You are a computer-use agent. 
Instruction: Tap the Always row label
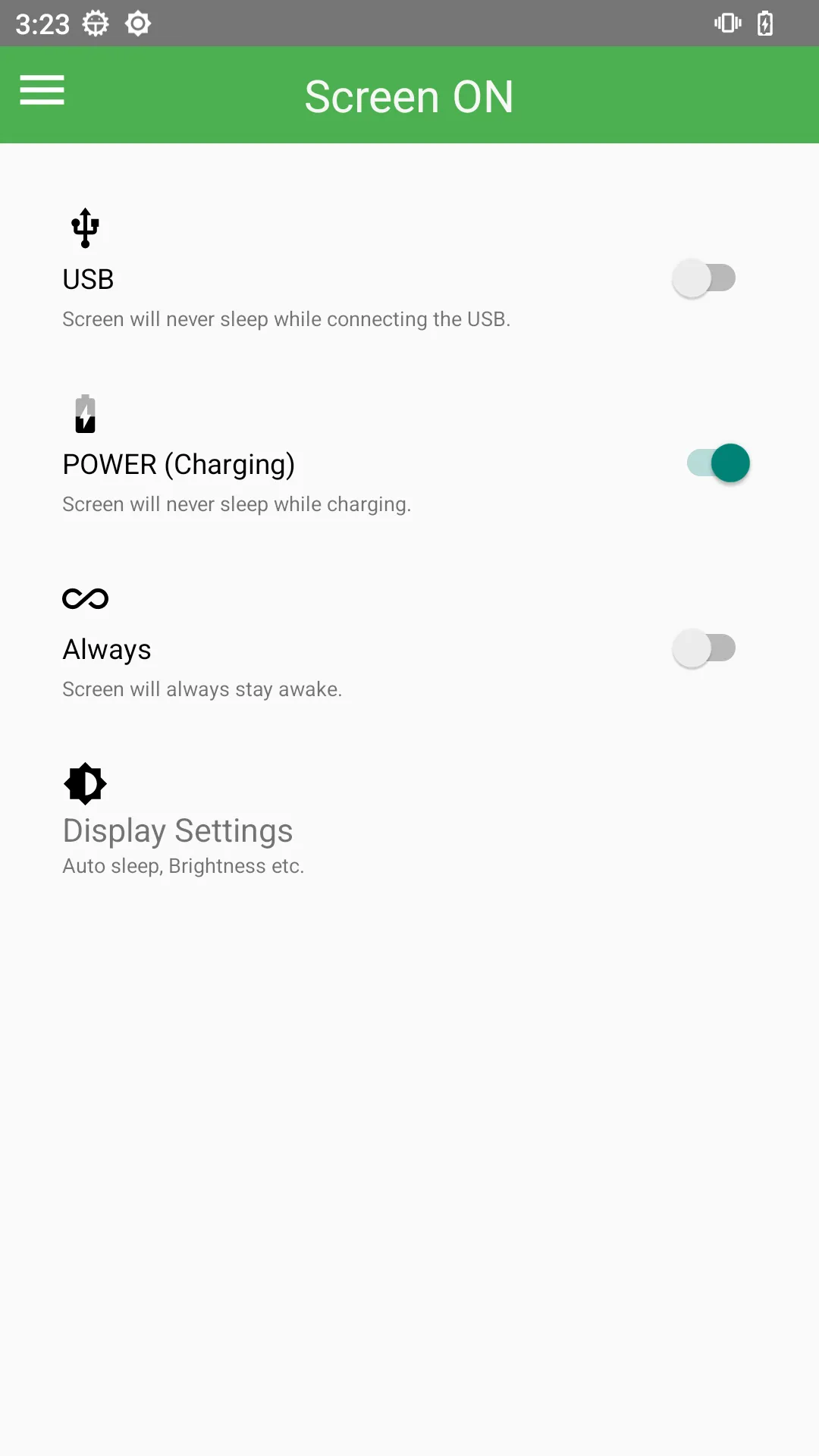[106, 649]
